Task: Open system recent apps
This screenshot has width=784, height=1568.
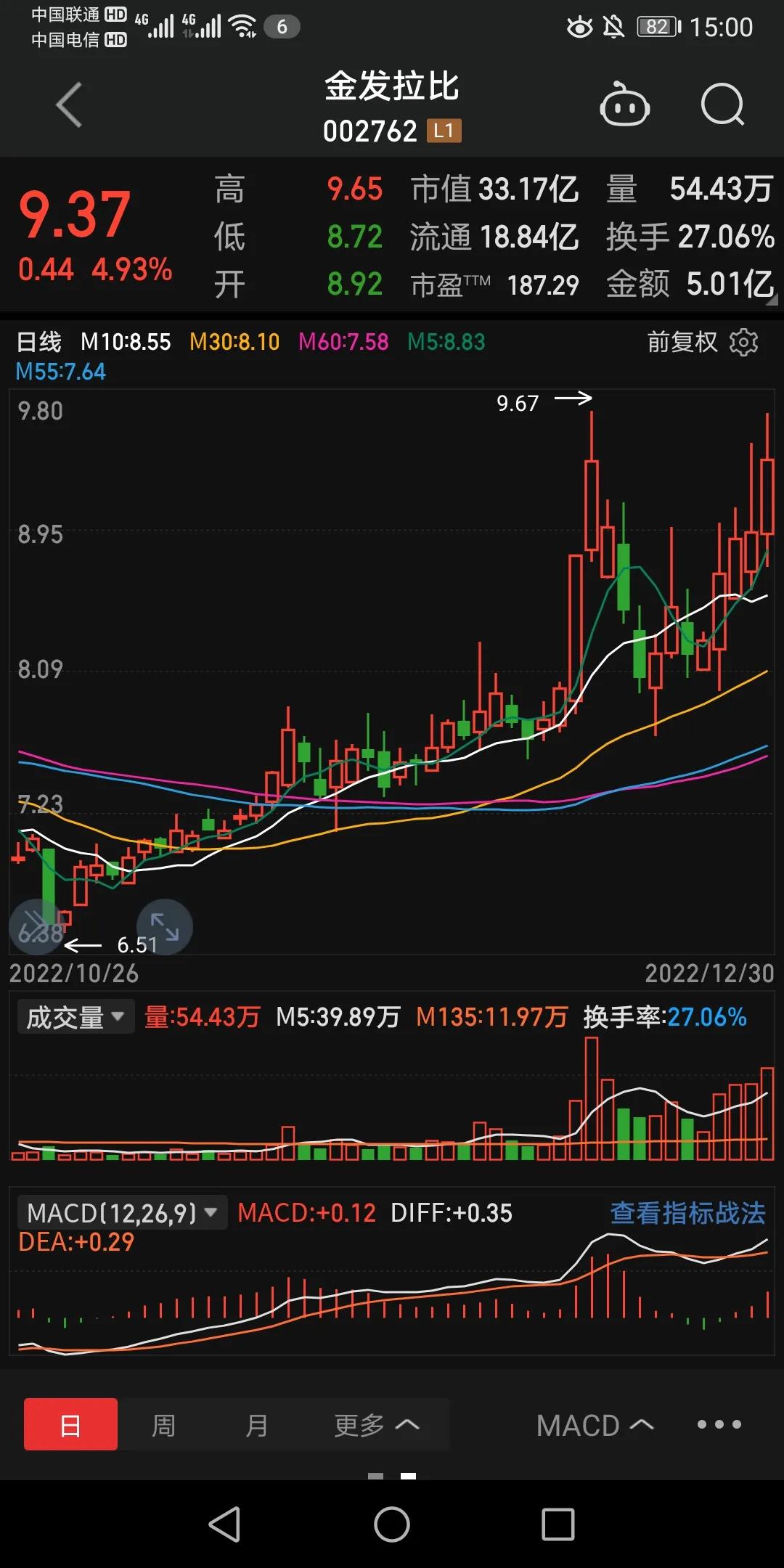Action: click(558, 1524)
